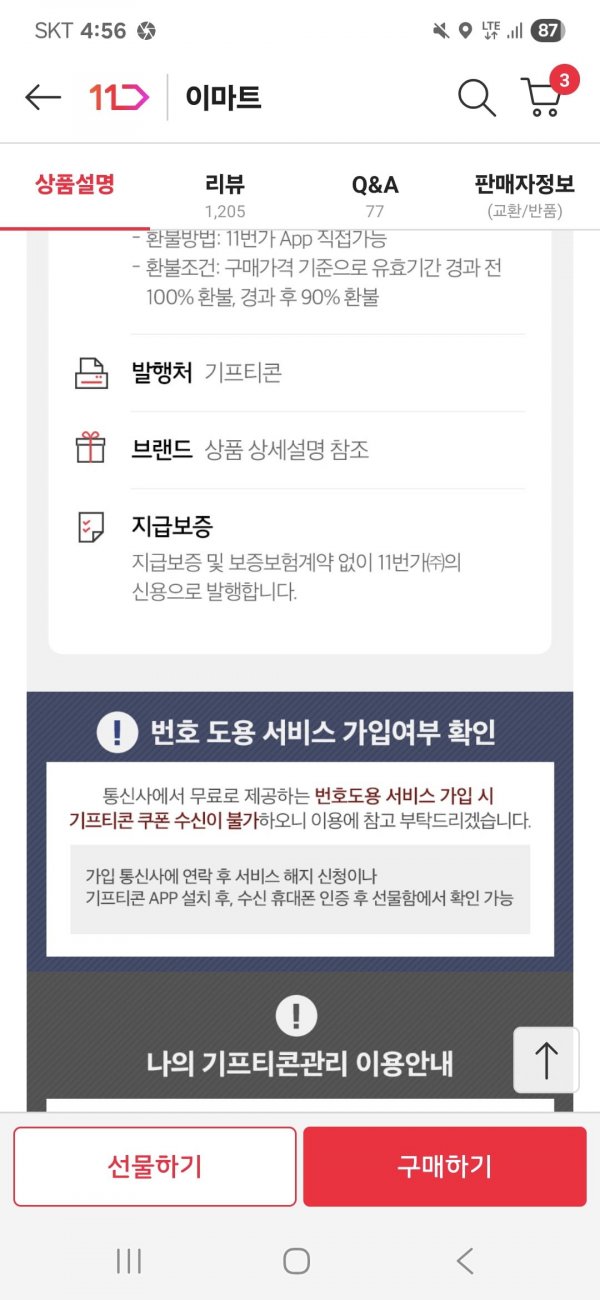Open the 11번가 home logo
This screenshot has height=1300, width=600.
pos(118,97)
